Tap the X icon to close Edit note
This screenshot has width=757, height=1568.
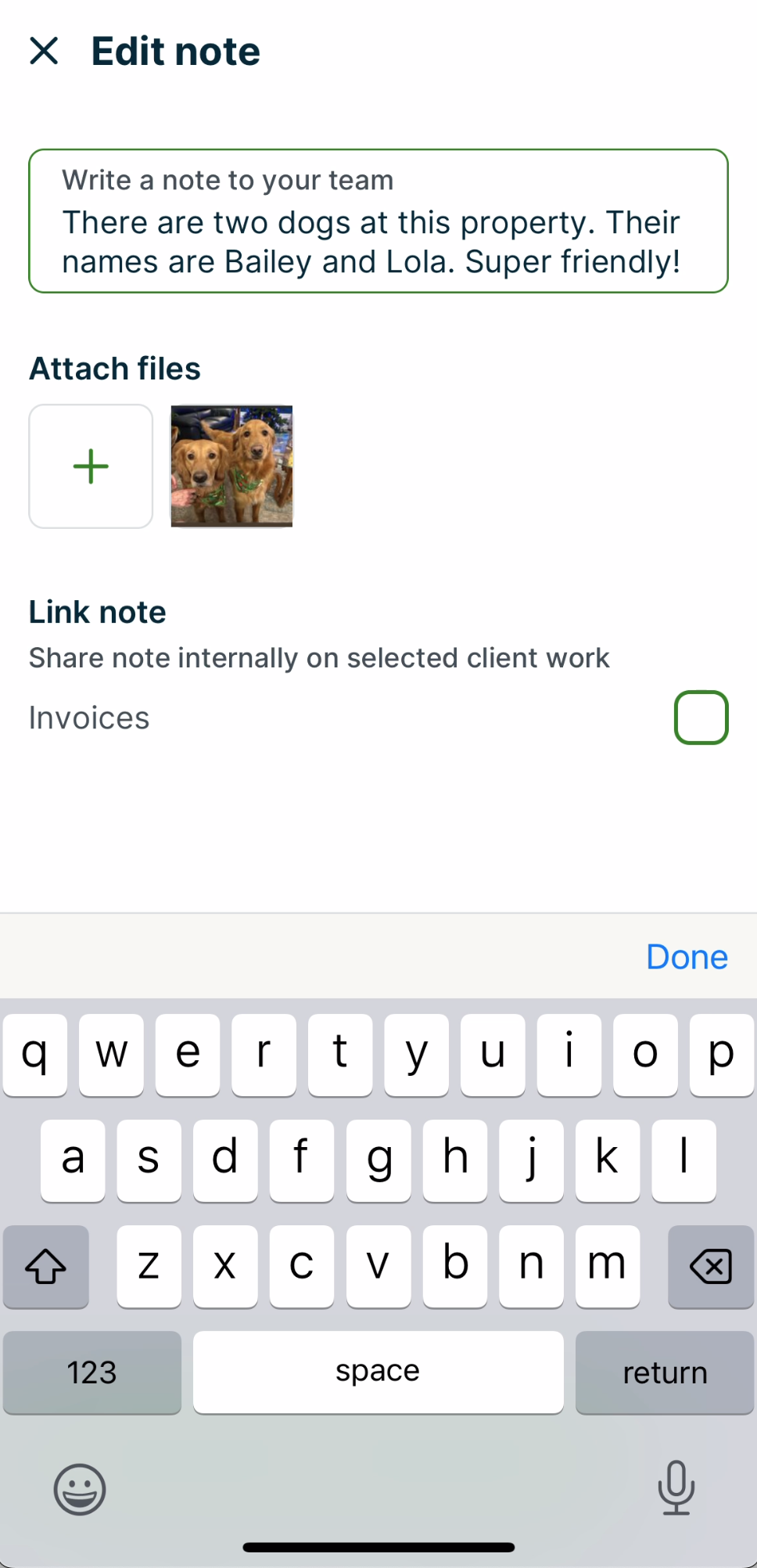tap(45, 50)
